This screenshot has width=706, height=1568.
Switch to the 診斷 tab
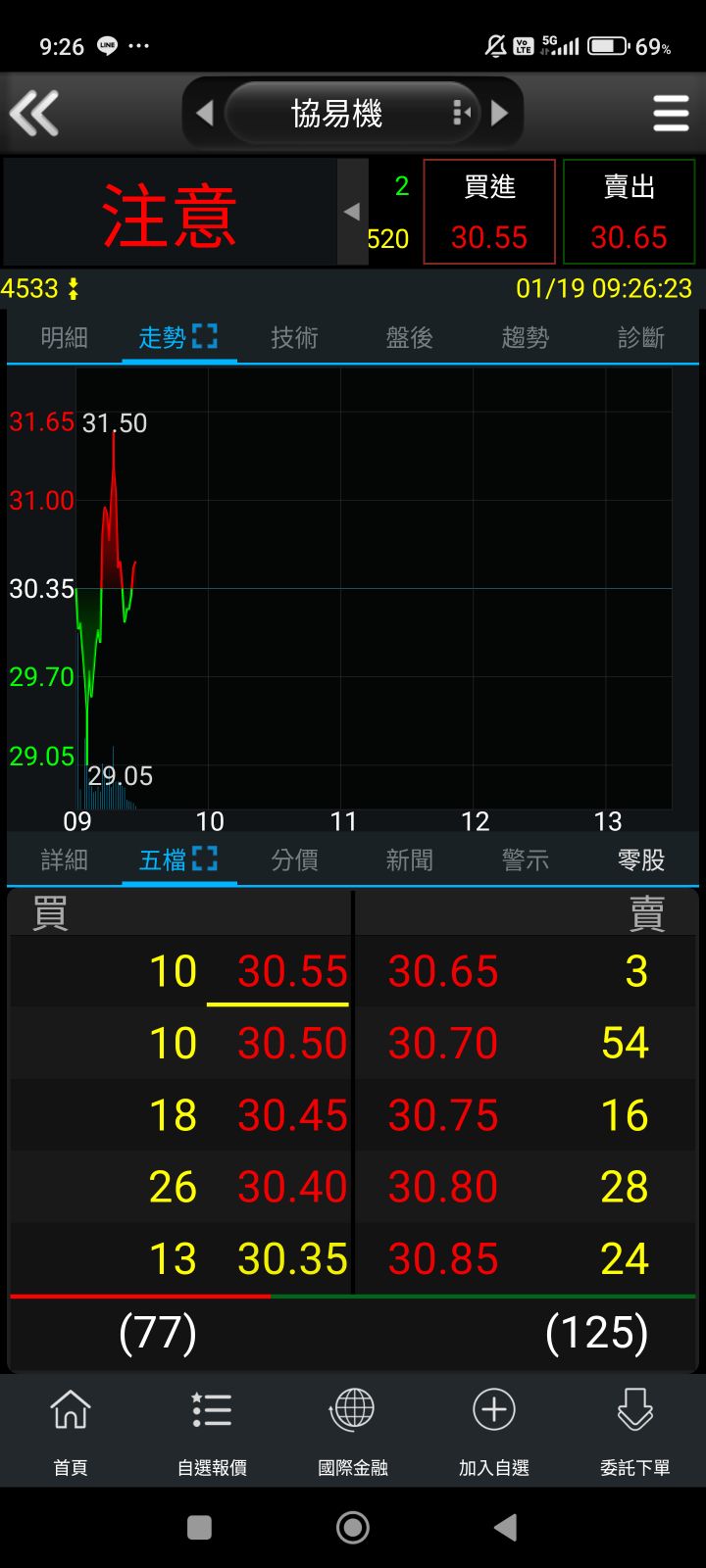[640, 338]
